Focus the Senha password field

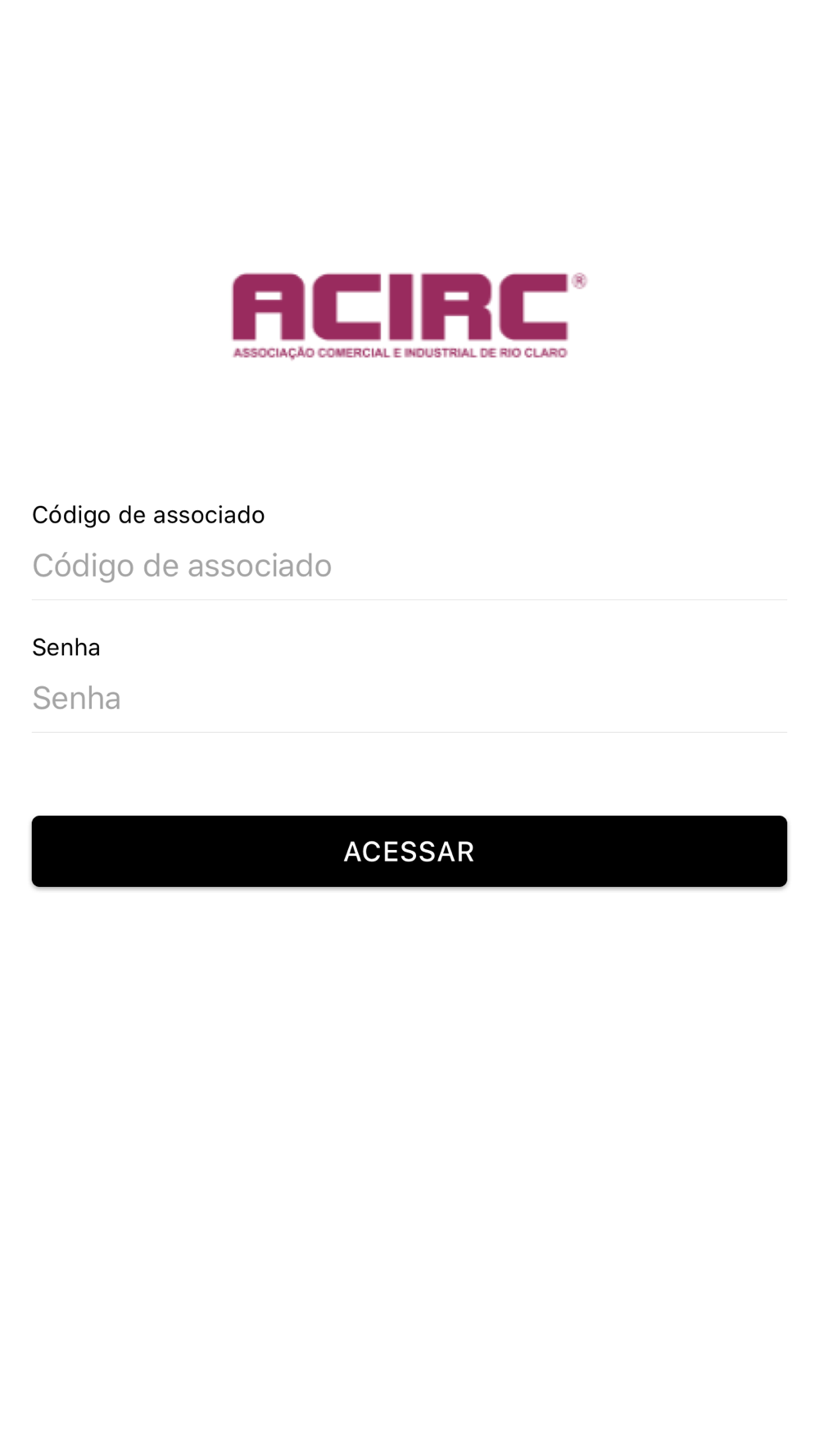point(409,699)
